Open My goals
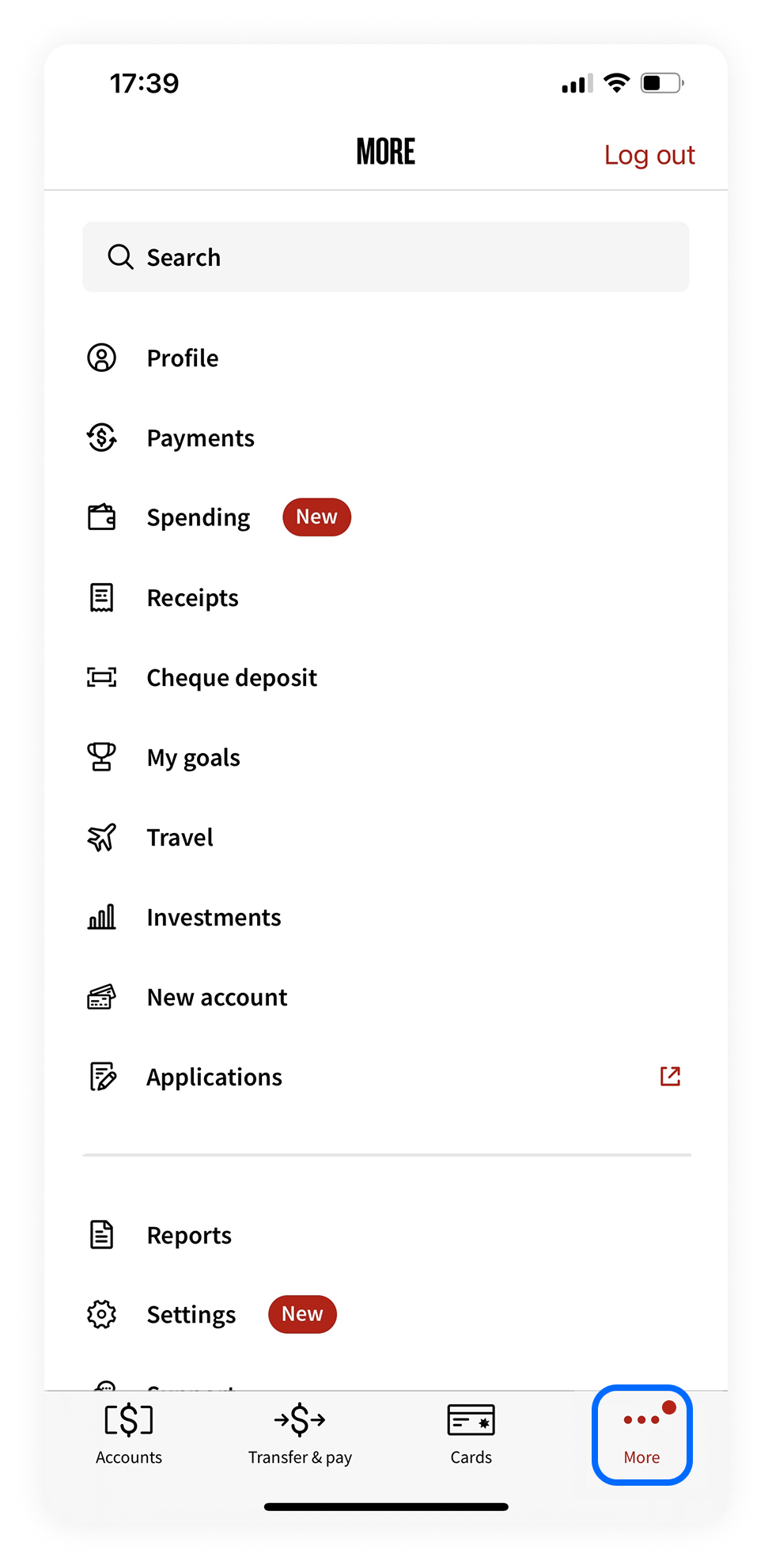The height and width of the screenshot is (1568, 772). coord(193,758)
